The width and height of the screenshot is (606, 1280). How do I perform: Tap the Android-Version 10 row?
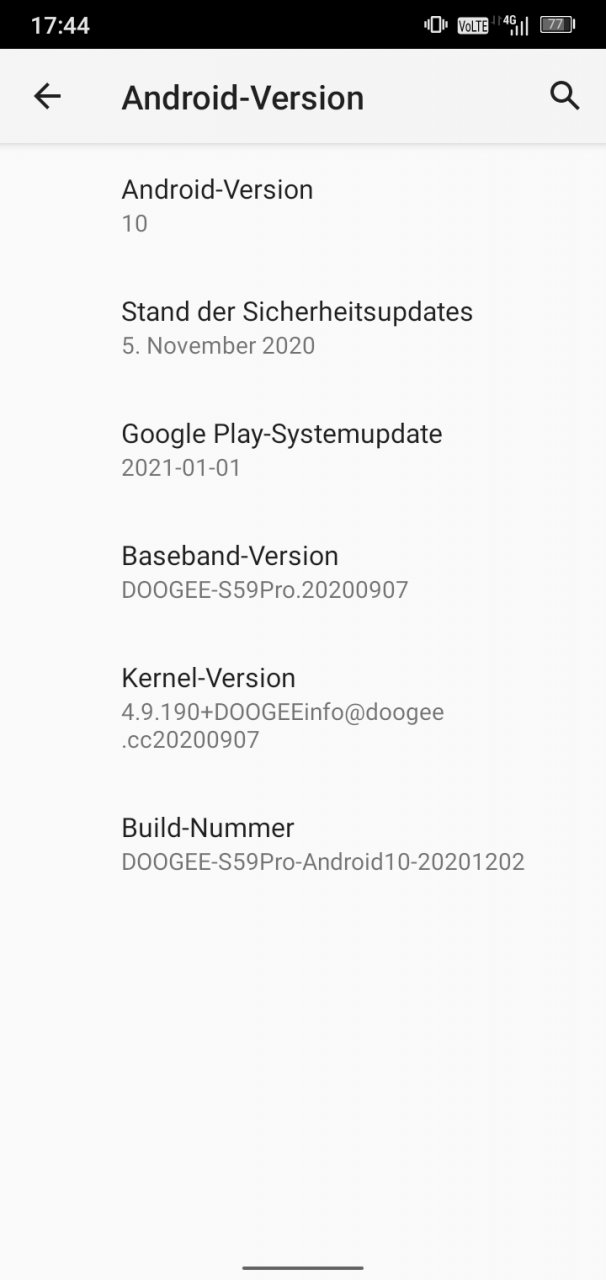click(303, 206)
